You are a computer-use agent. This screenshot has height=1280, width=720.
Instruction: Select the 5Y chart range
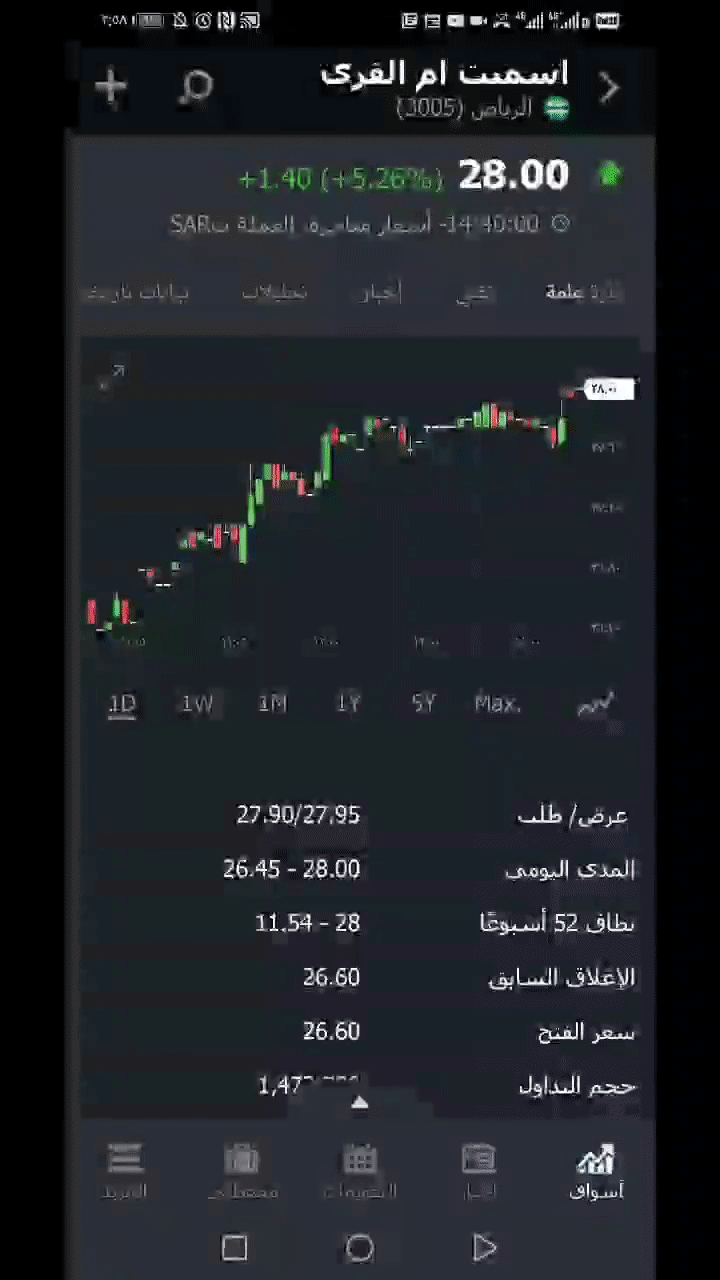coord(423,704)
